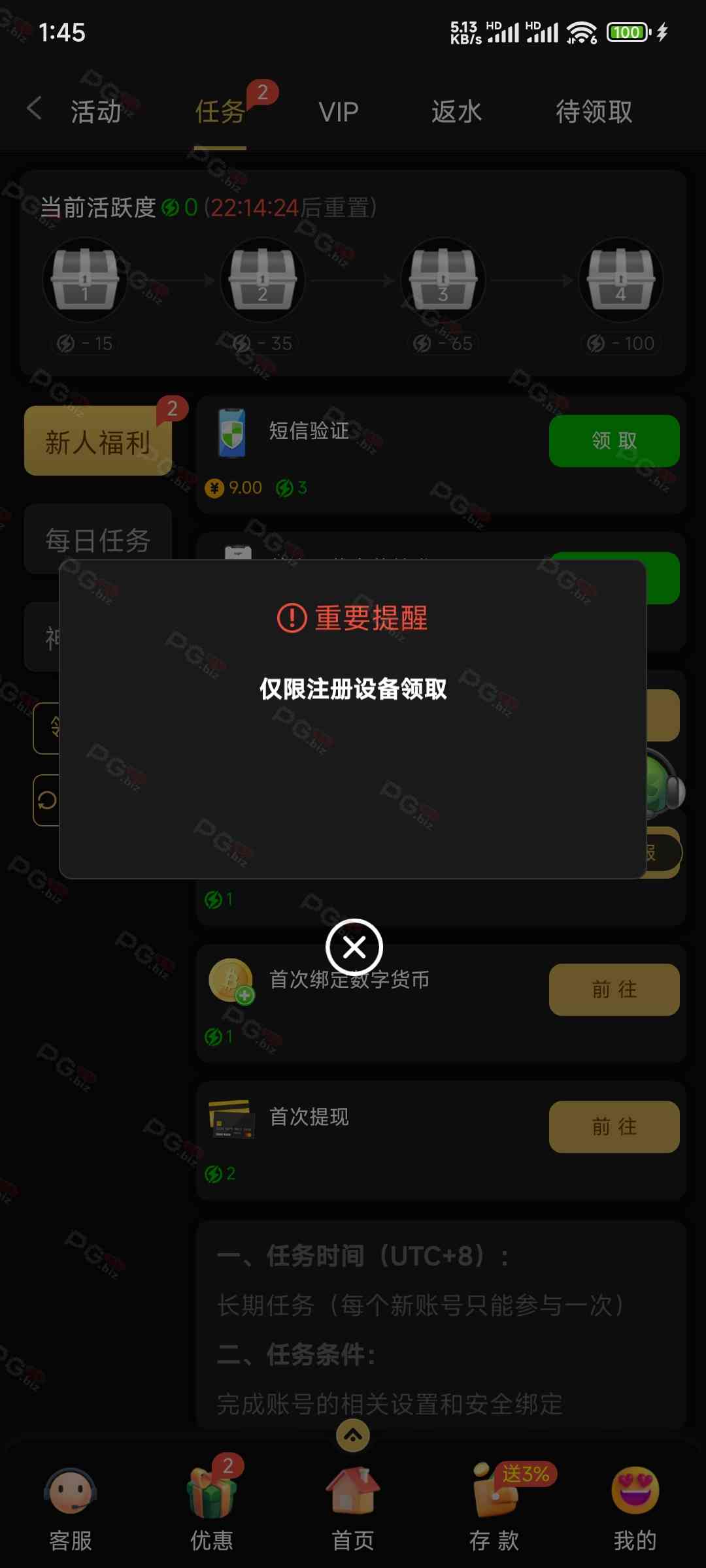Go back with the top-left arrow
The height and width of the screenshot is (1568, 706).
pyautogui.click(x=34, y=108)
